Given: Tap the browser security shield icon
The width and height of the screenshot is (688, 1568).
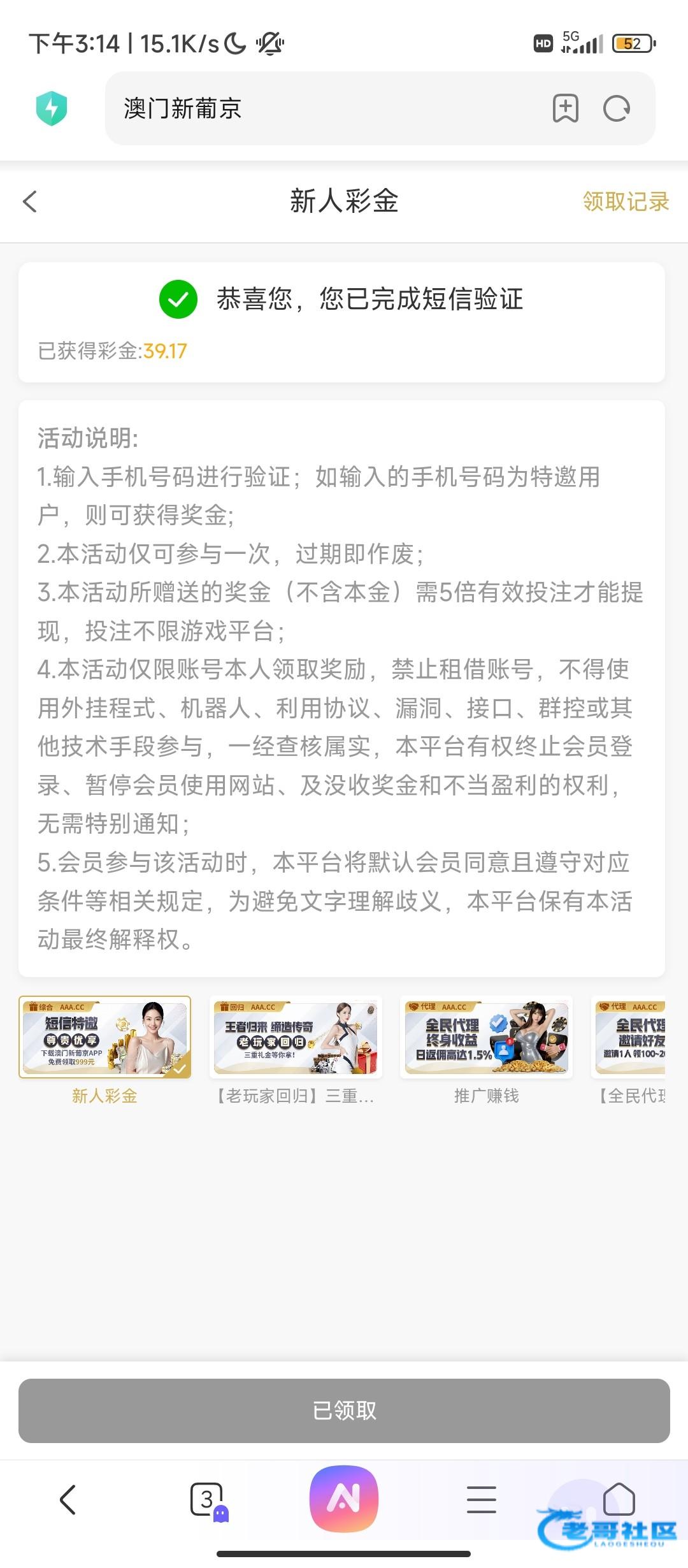Looking at the screenshot, I should click(52, 108).
